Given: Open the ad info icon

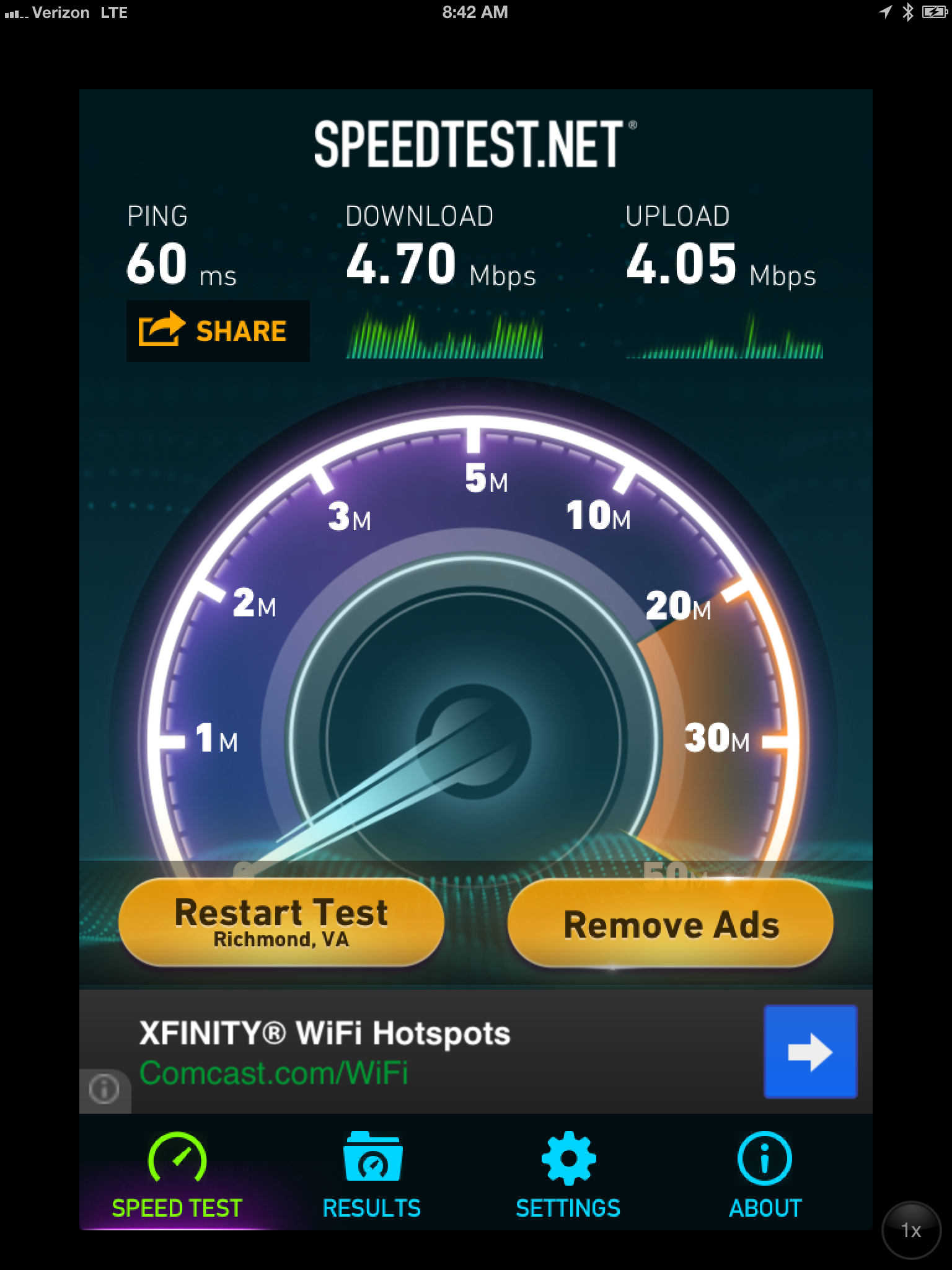Looking at the screenshot, I should coord(104,1089).
